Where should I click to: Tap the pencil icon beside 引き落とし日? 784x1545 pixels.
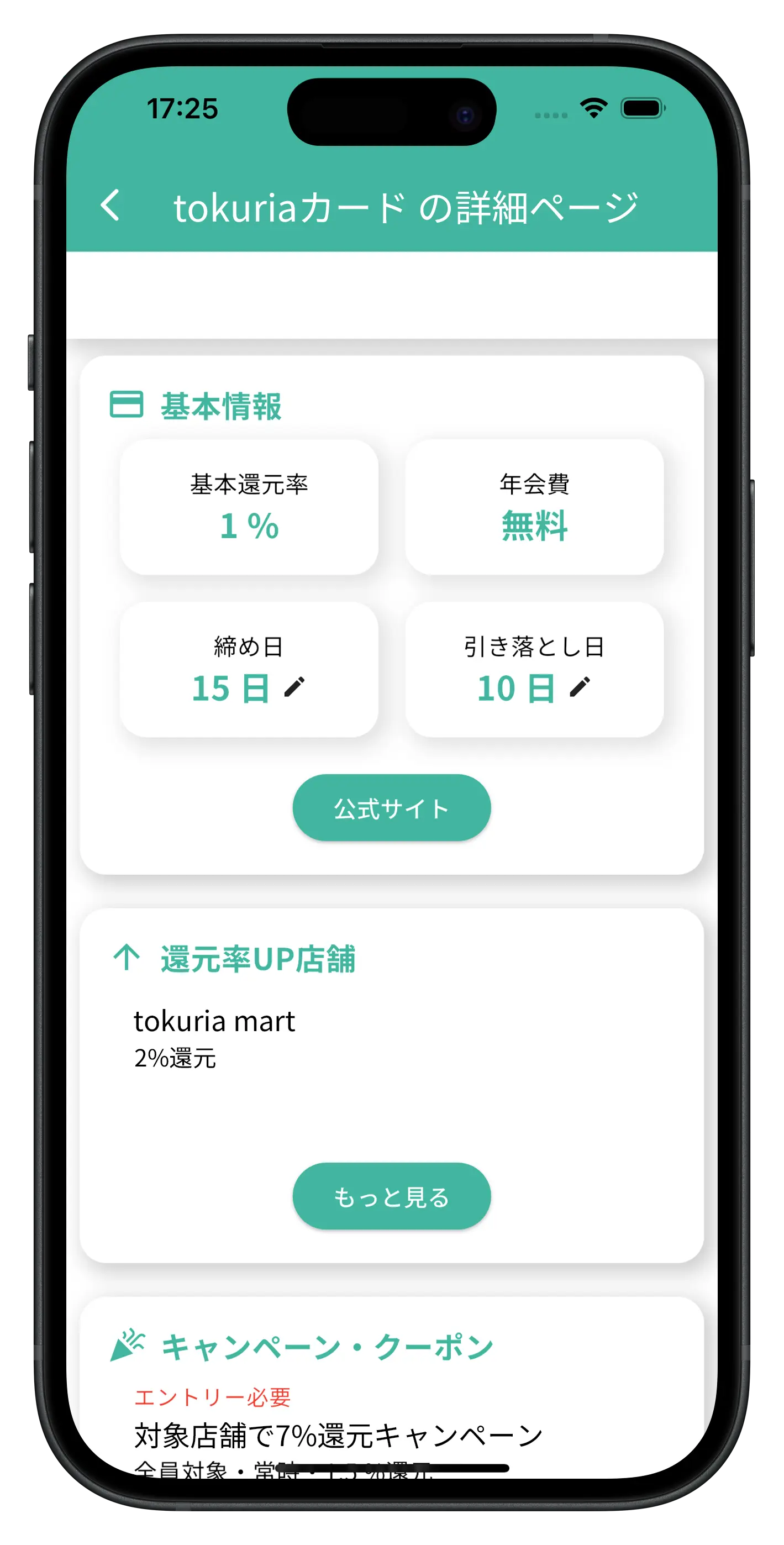point(581,687)
